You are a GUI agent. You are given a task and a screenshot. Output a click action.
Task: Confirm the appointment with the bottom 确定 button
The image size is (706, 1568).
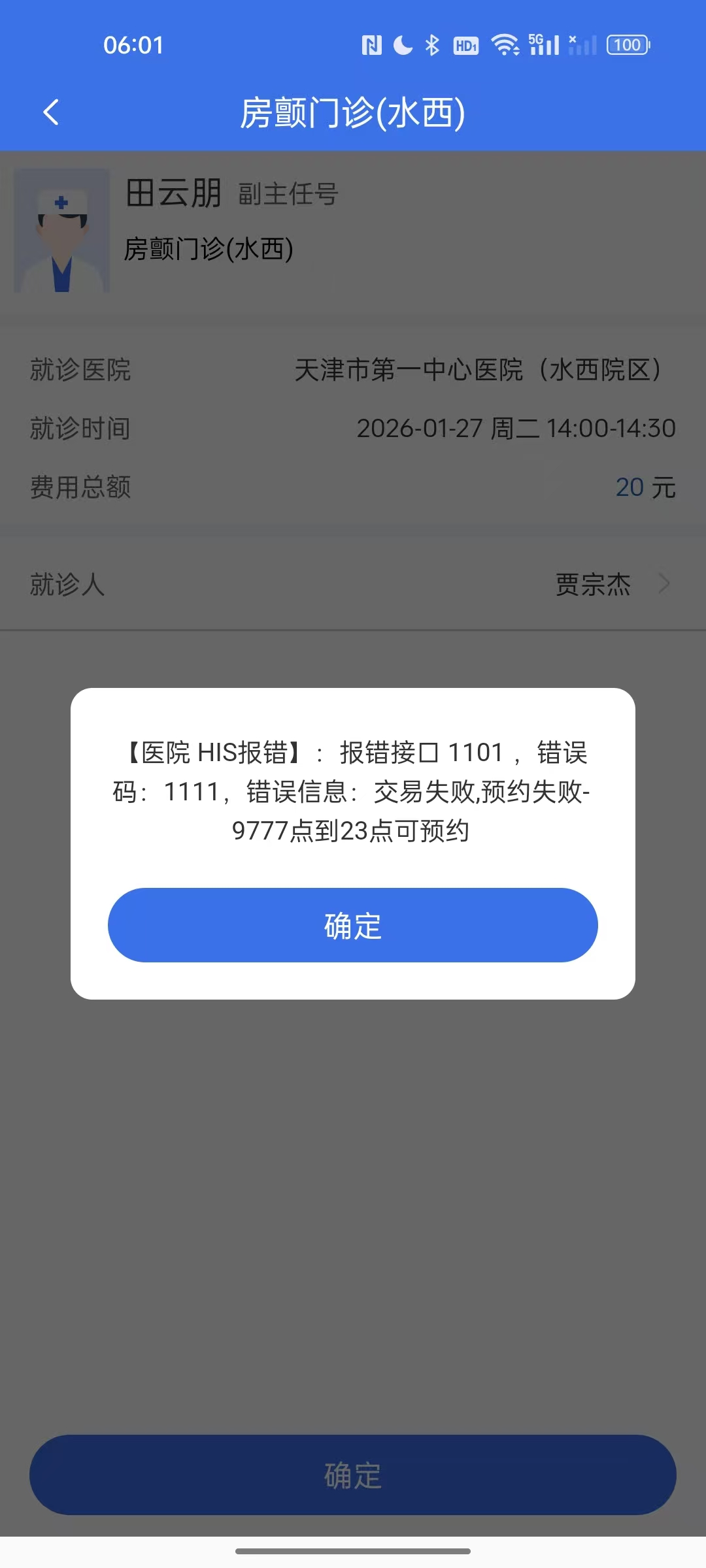[353, 1475]
